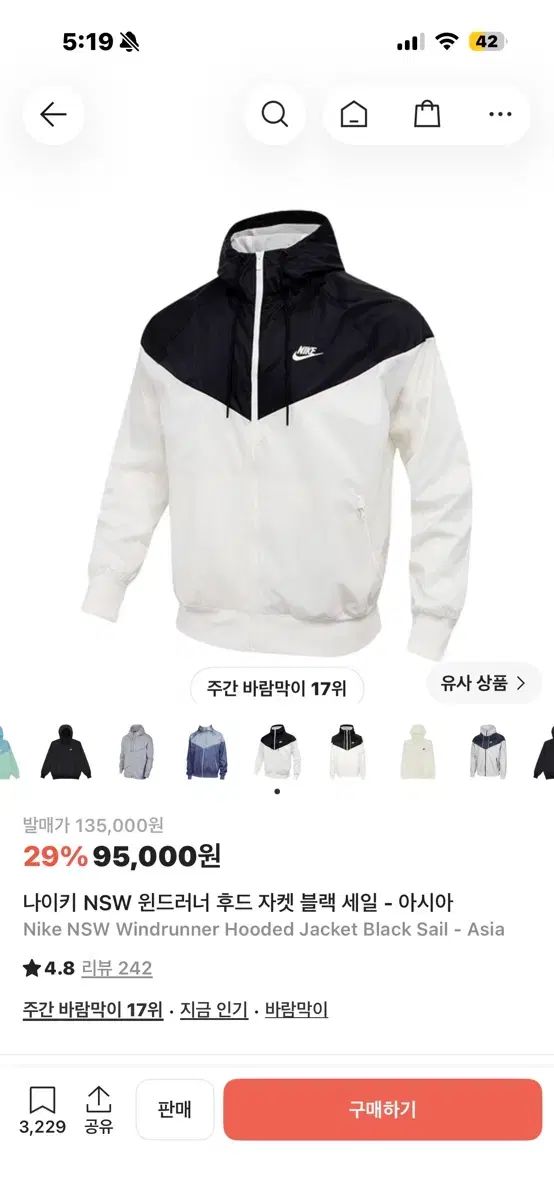Image resolution: width=554 pixels, height=1200 pixels.
Task: Open the shopping bag icon
Action: pyautogui.click(x=427, y=115)
